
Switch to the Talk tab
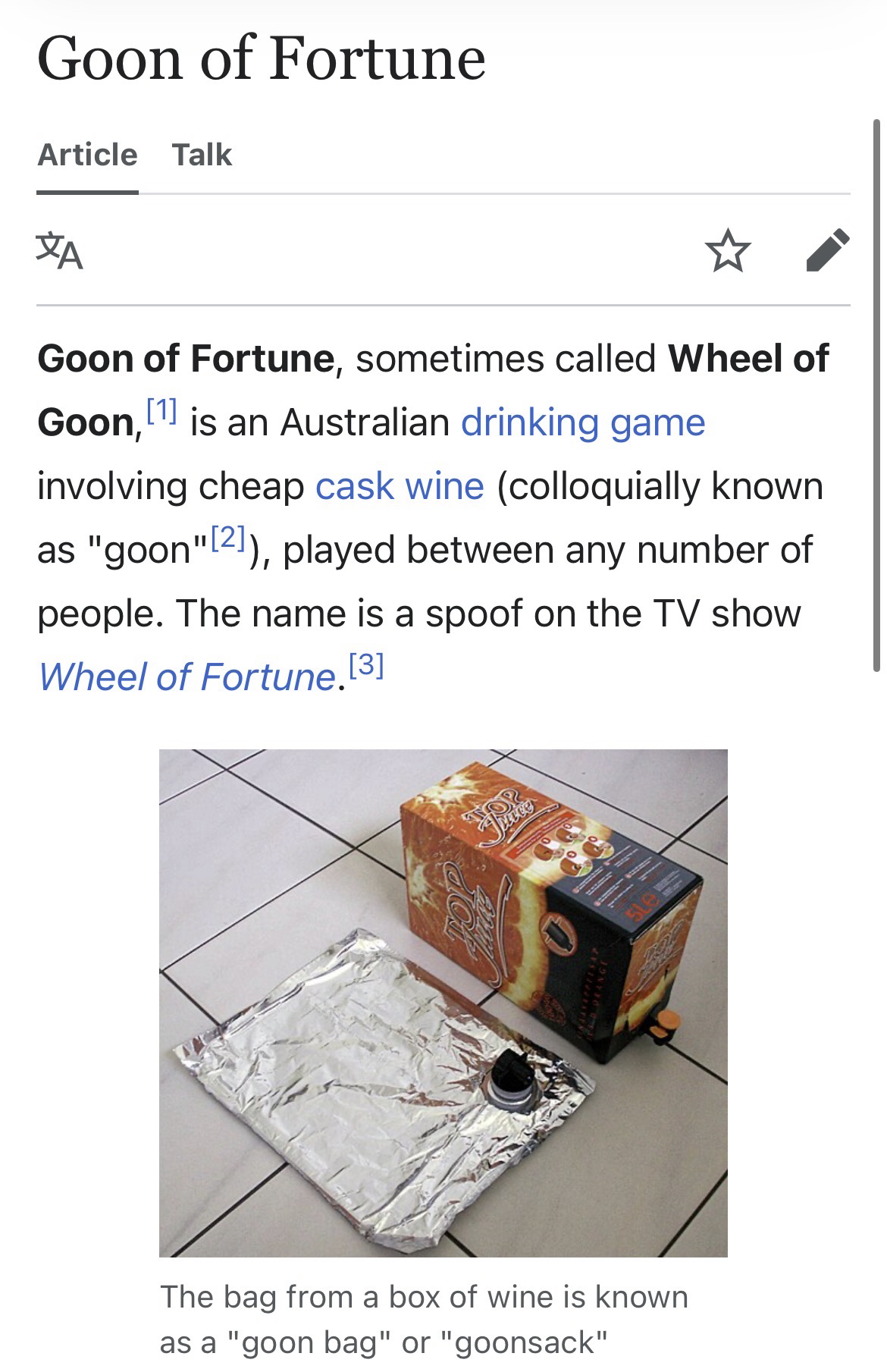(202, 155)
